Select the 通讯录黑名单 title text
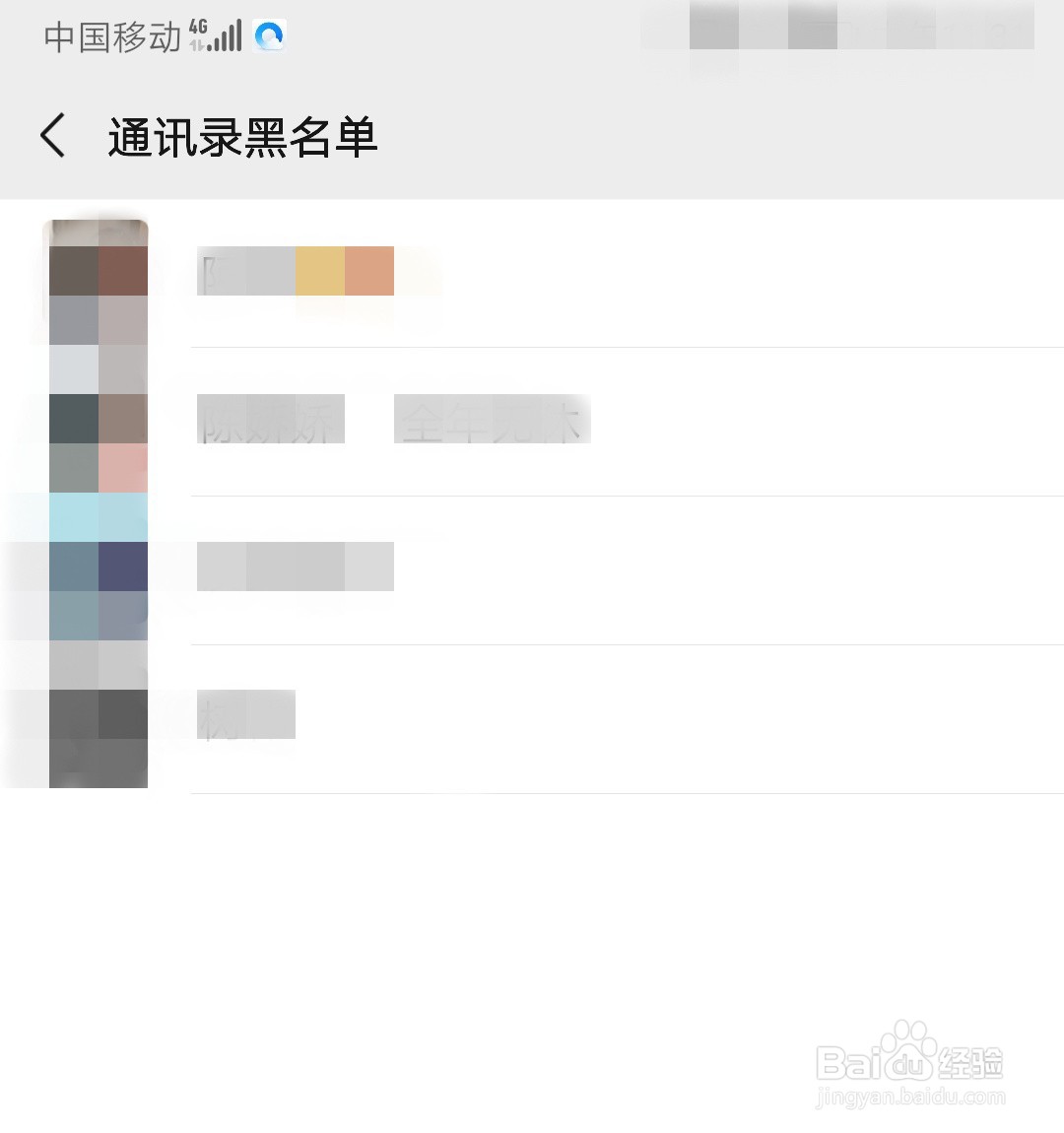1064x1133 pixels. 244,138
